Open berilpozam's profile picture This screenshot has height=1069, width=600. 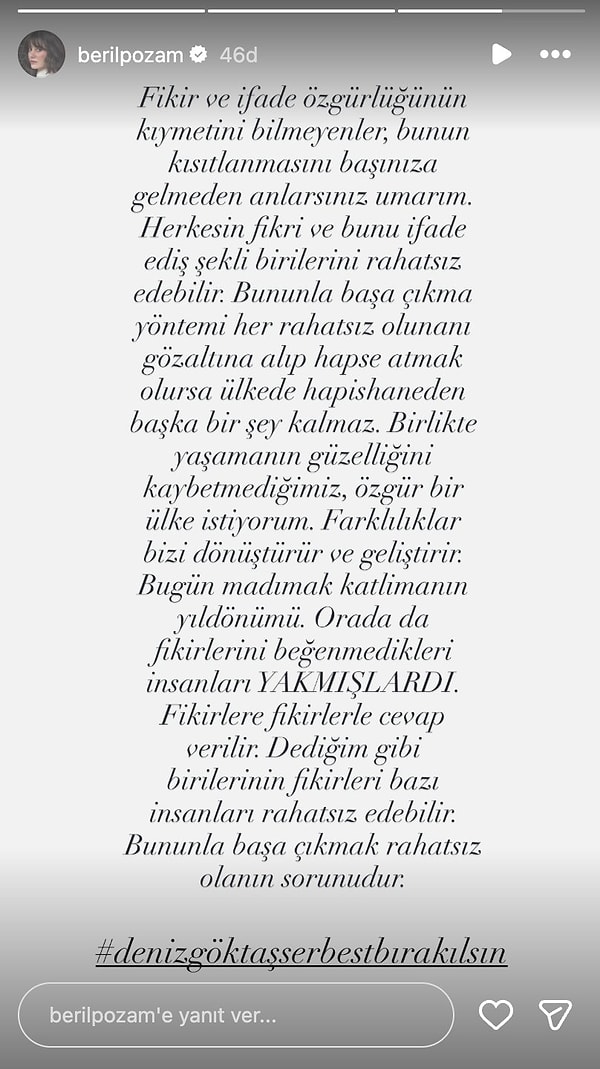pos(42,54)
